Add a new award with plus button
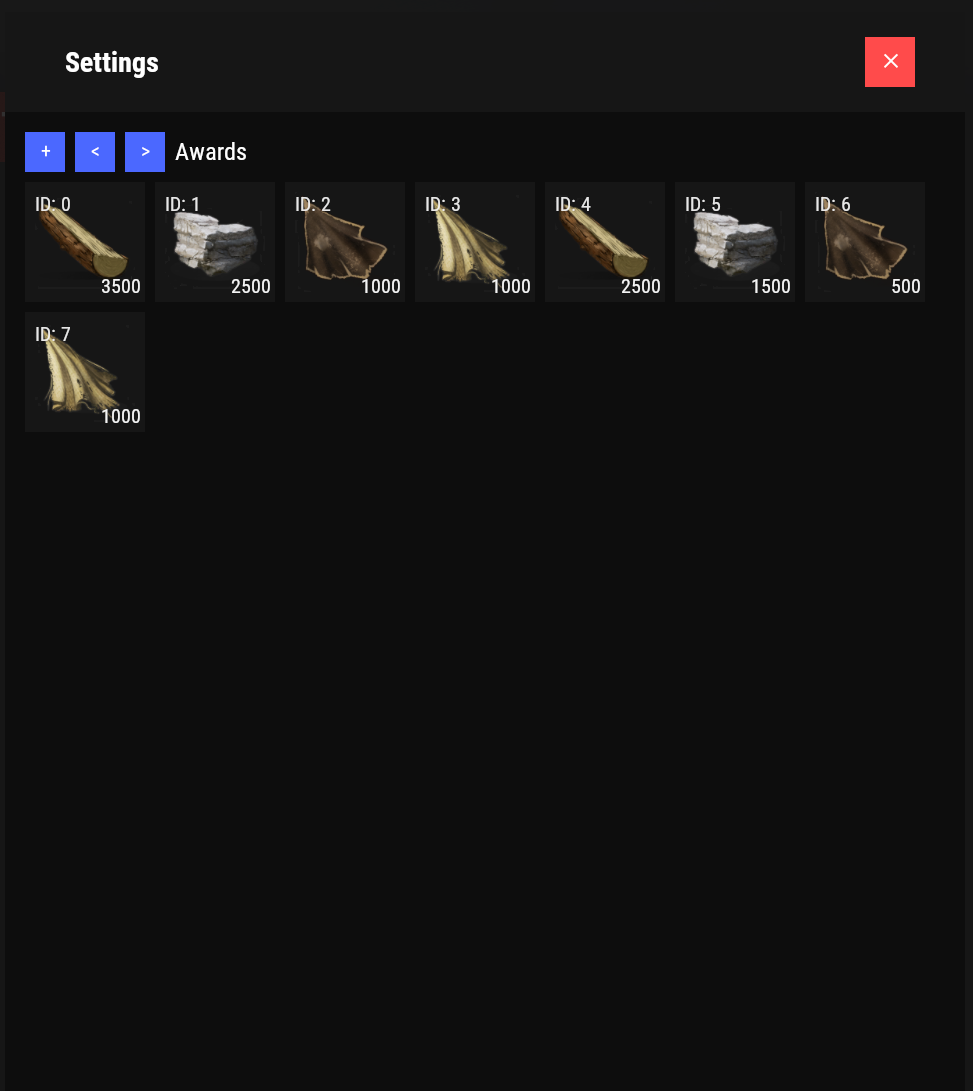Image resolution: width=973 pixels, height=1091 pixels. tap(45, 152)
